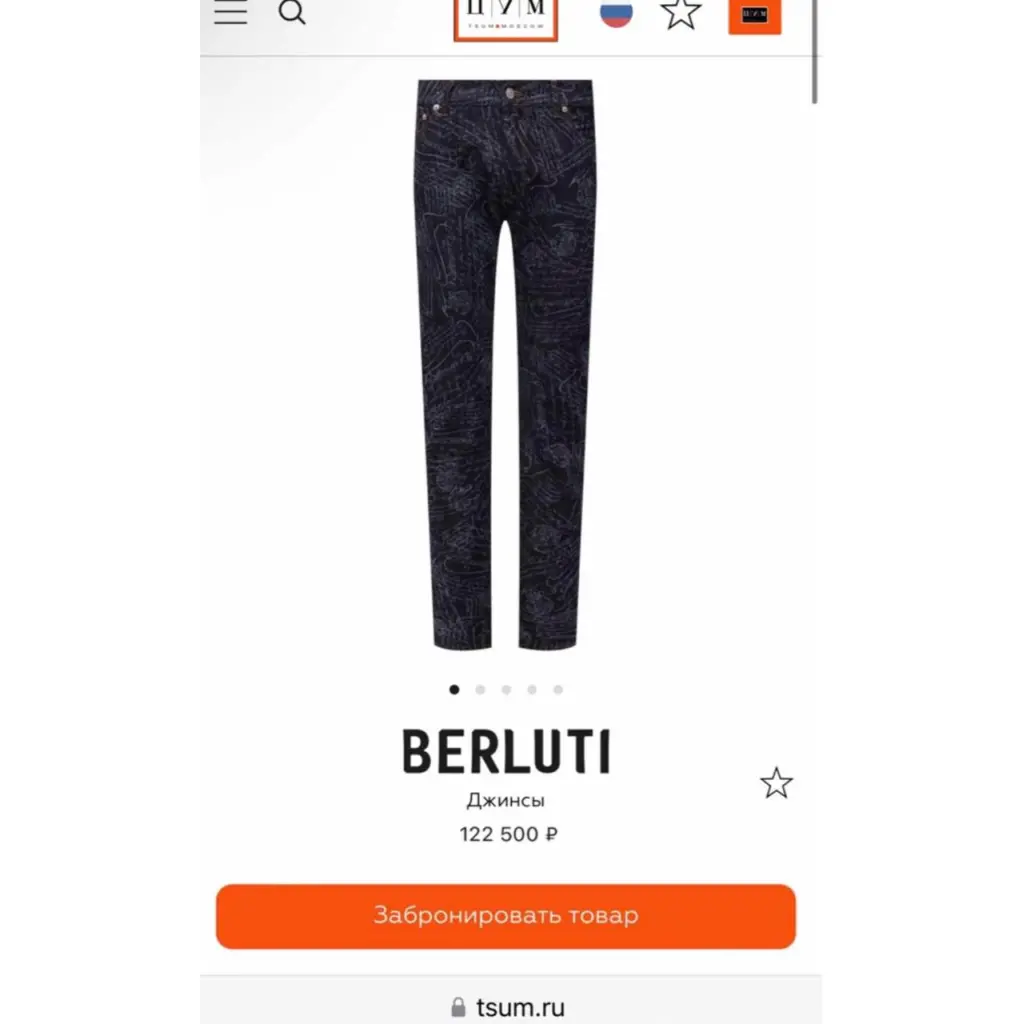Change region with the Russian flag icon
Viewport: 1024px width, 1024px height.
pyautogui.click(x=616, y=13)
